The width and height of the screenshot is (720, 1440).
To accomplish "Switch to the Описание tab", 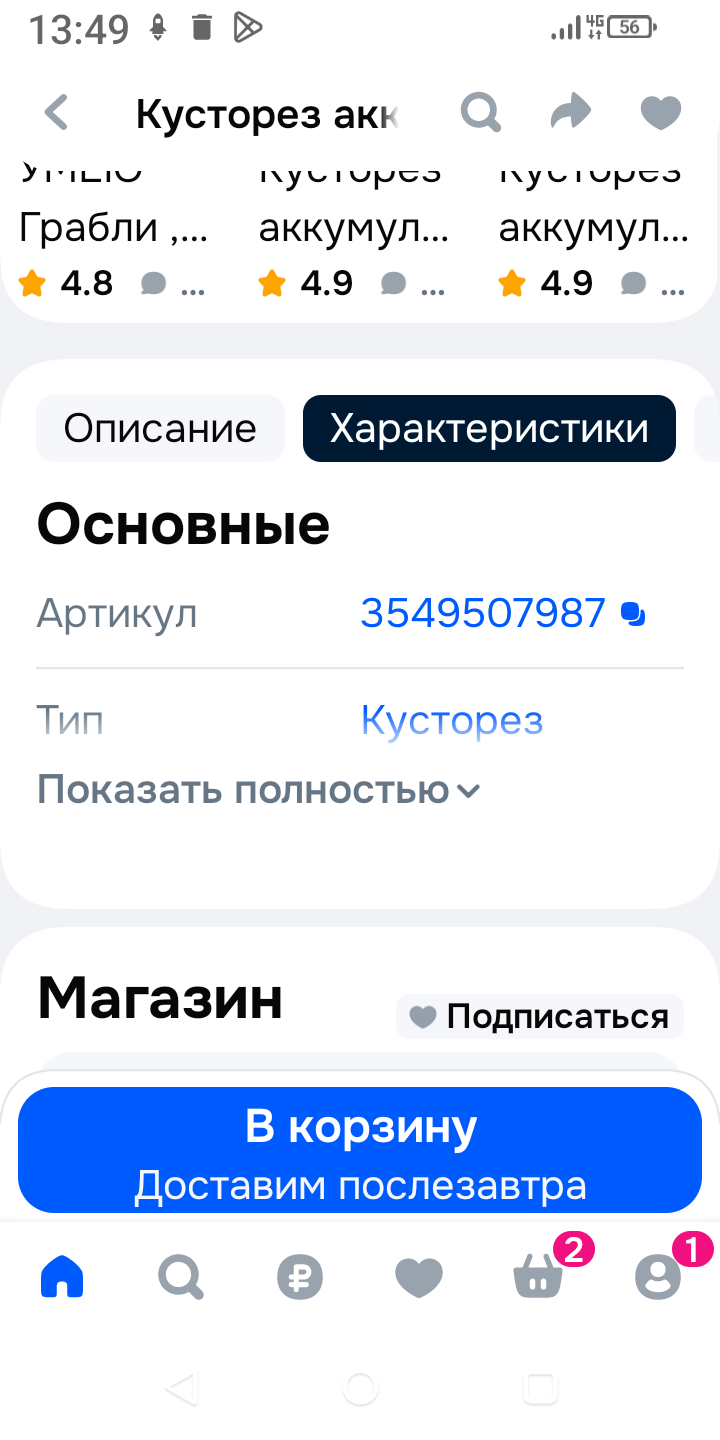I will [160, 429].
